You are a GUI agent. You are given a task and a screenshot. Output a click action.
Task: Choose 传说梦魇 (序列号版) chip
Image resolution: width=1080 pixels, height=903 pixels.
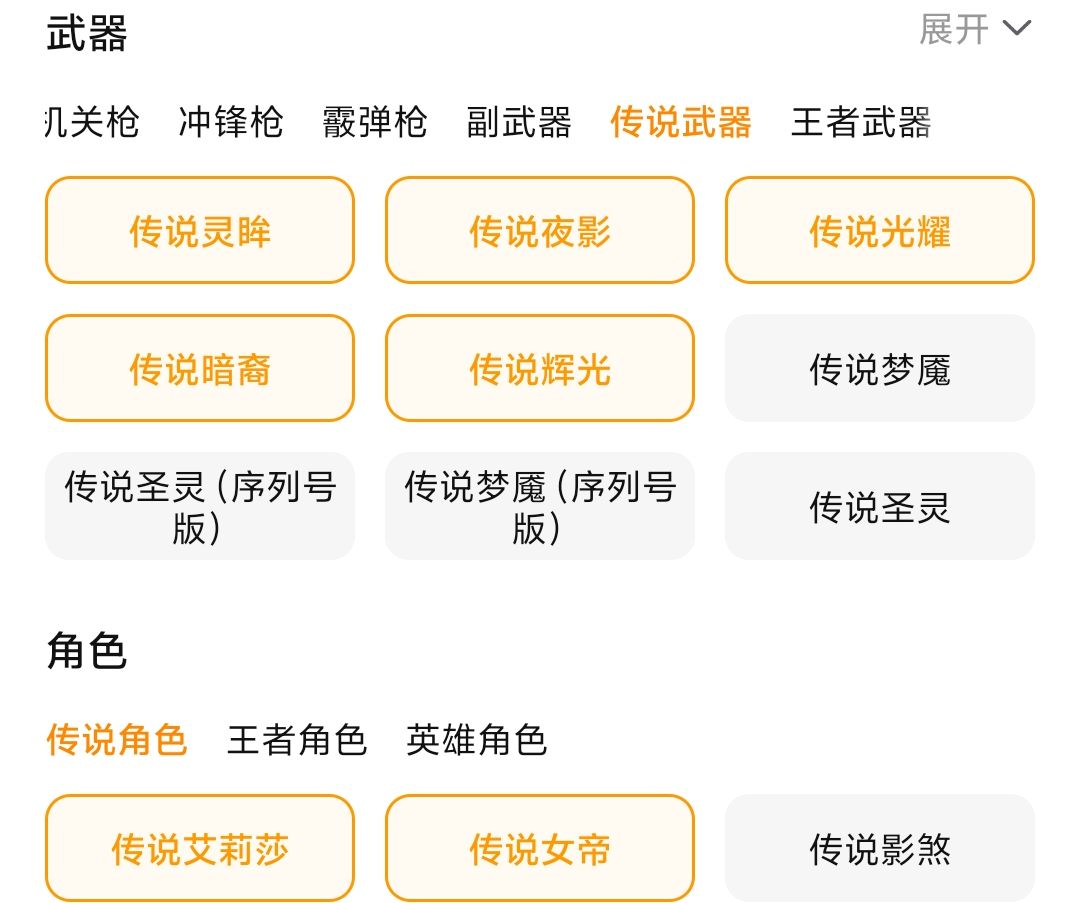click(x=540, y=507)
